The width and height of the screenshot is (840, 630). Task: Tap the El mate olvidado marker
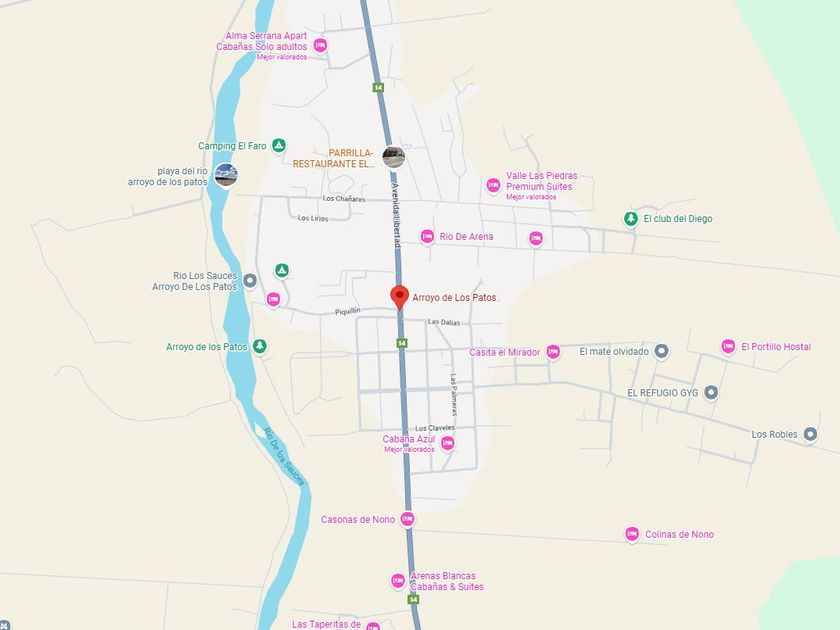point(661,351)
